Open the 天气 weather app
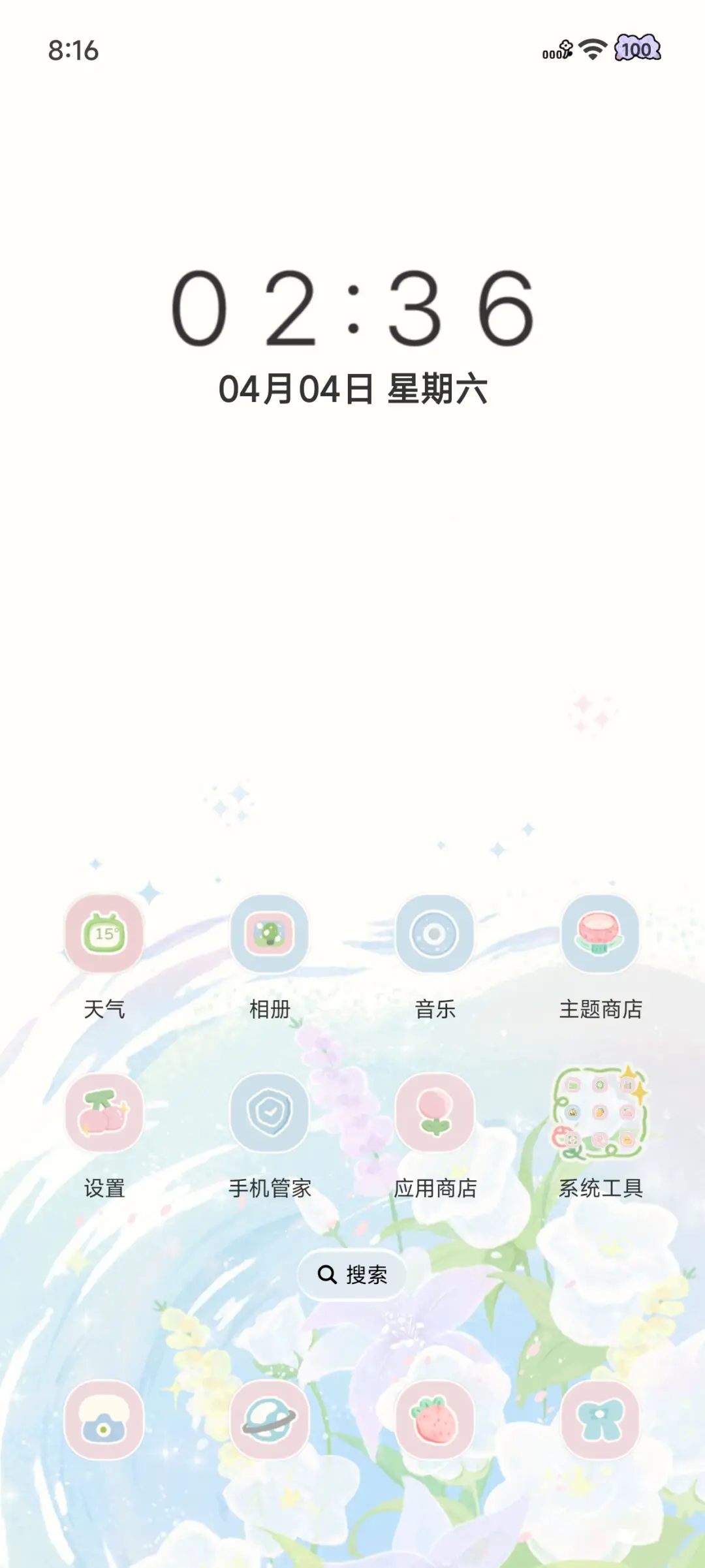 (x=104, y=935)
